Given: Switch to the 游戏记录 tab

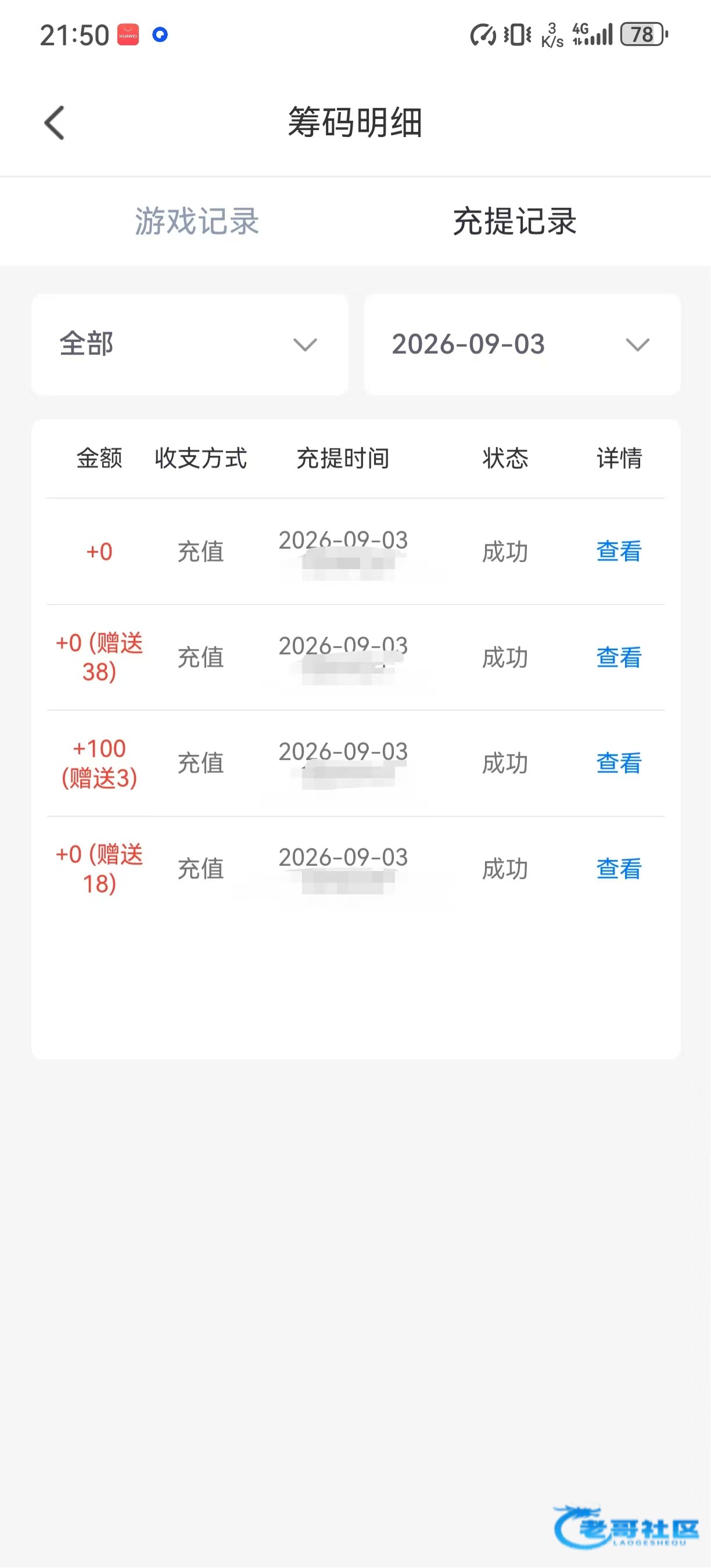Looking at the screenshot, I should [x=196, y=221].
